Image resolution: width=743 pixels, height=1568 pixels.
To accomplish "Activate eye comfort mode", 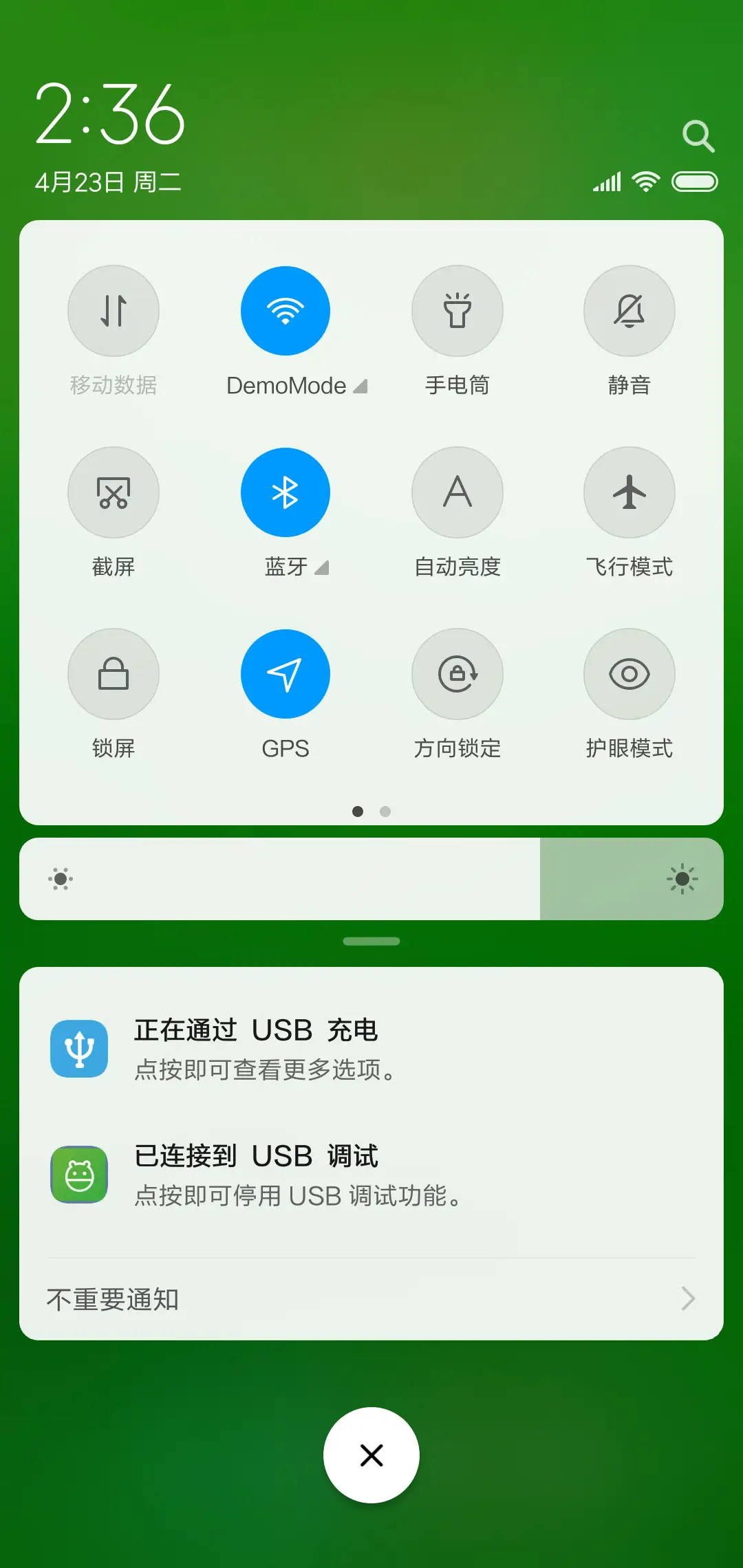I will coord(629,674).
